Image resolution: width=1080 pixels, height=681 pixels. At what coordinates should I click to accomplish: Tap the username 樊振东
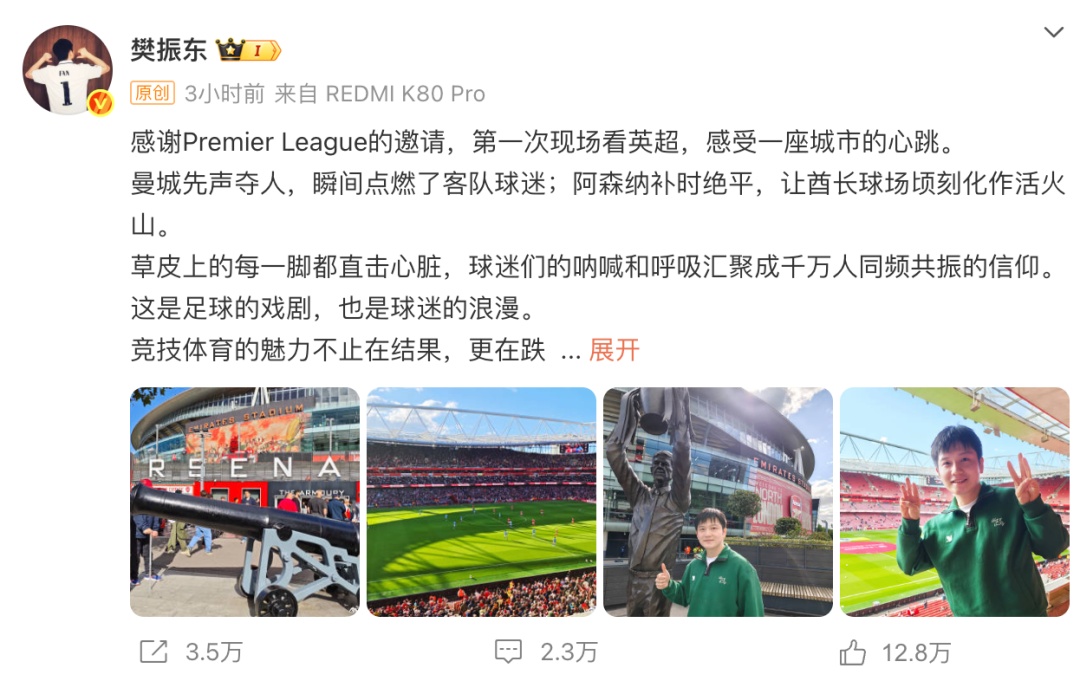pyautogui.click(x=169, y=49)
